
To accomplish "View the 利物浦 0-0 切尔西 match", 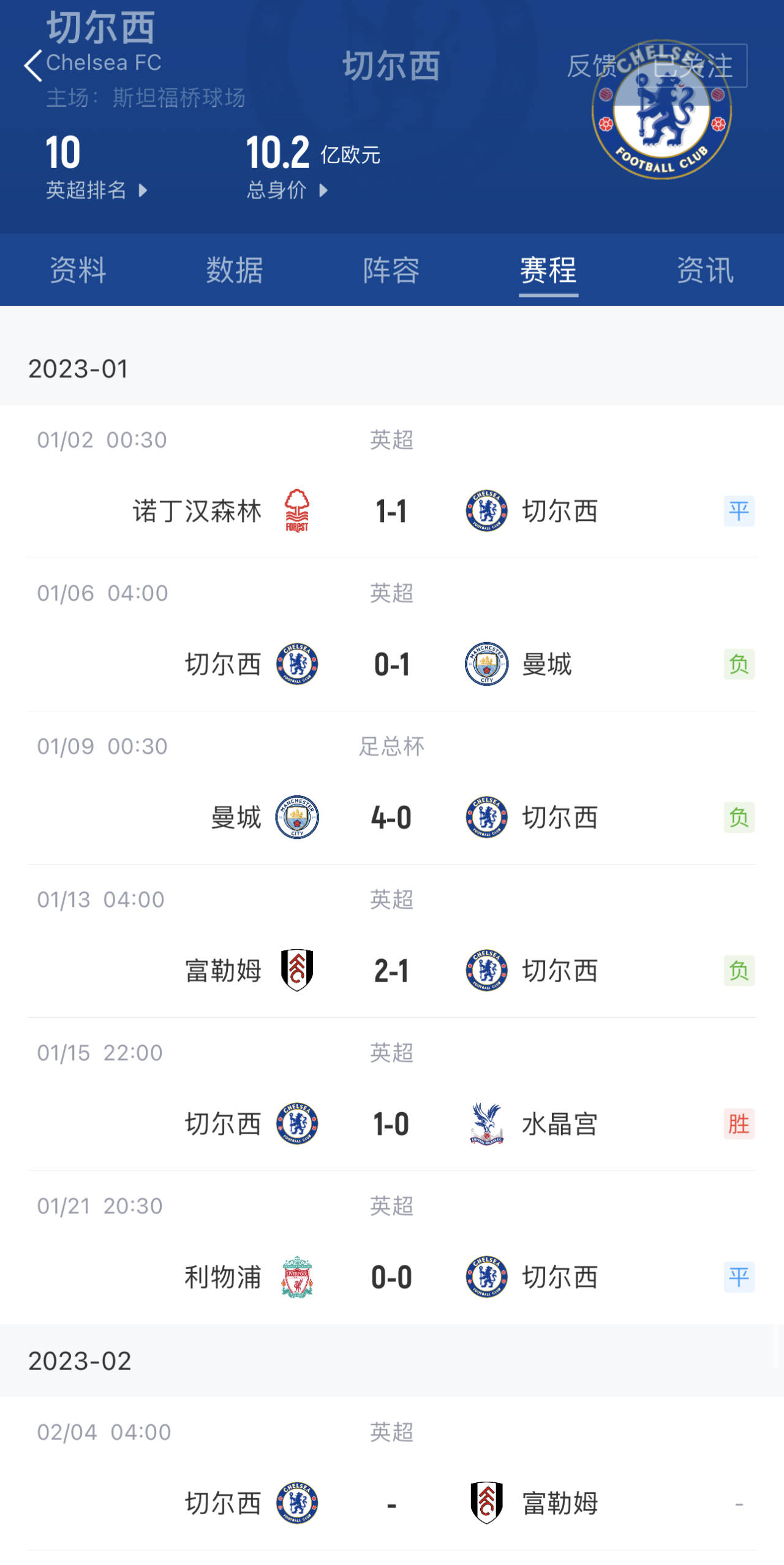I will point(392,1248).
